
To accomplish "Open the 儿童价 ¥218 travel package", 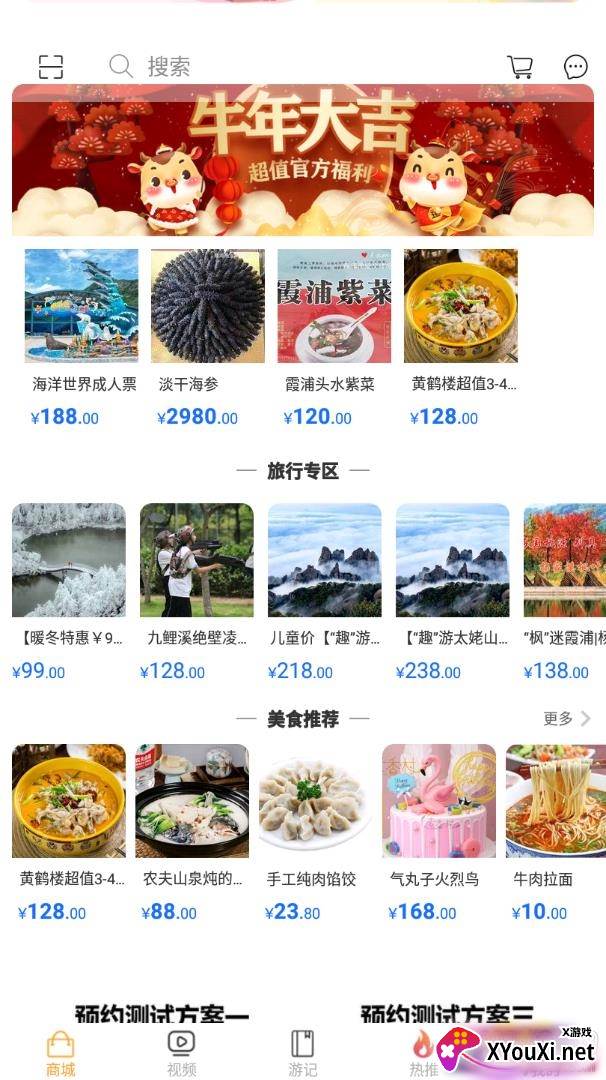I will tap(325, 560).
